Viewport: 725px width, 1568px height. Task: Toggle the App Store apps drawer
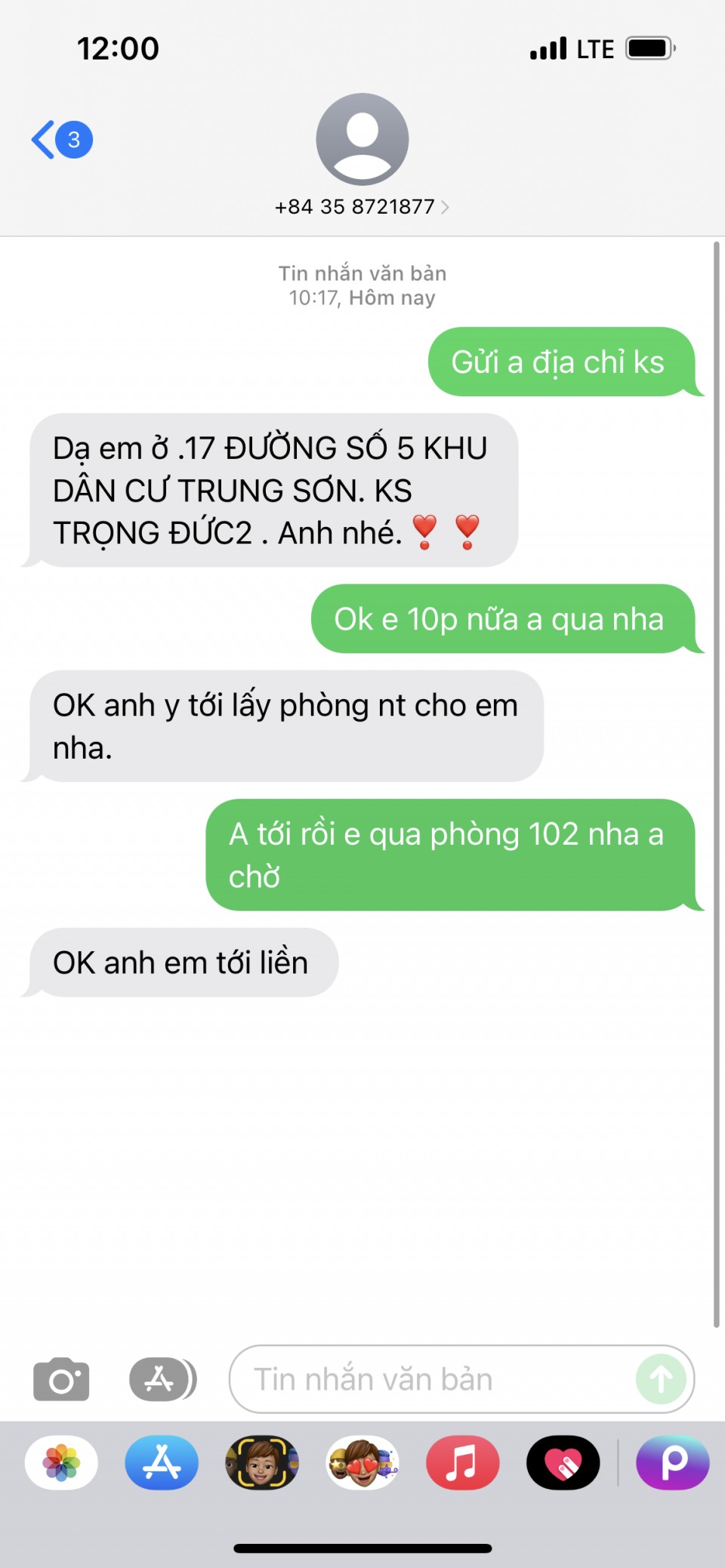(x=162, y=1379)
